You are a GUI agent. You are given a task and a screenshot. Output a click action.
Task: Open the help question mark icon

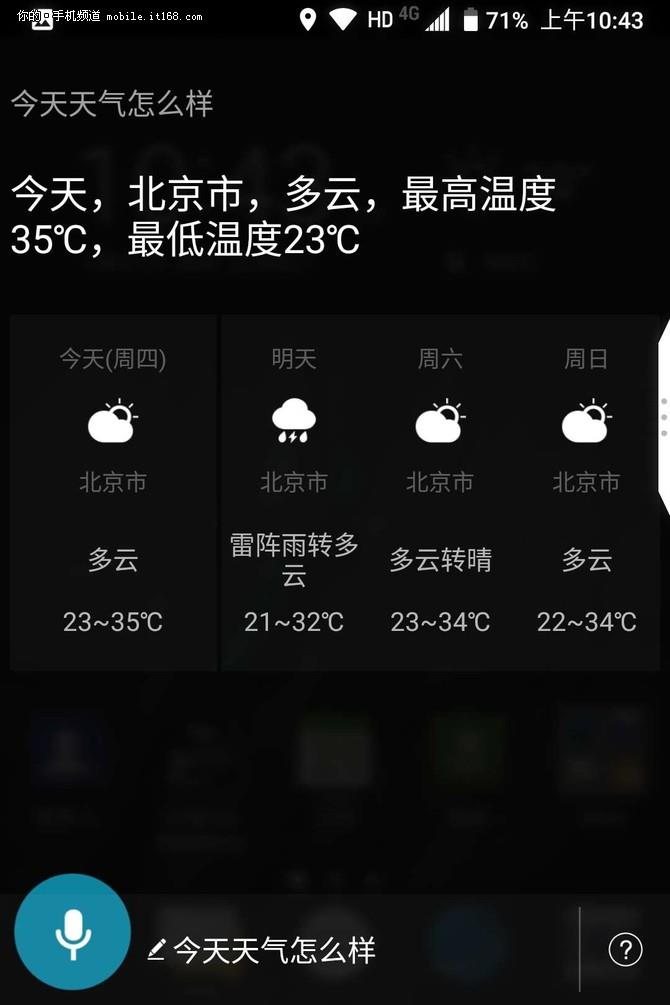click(625, 949)
